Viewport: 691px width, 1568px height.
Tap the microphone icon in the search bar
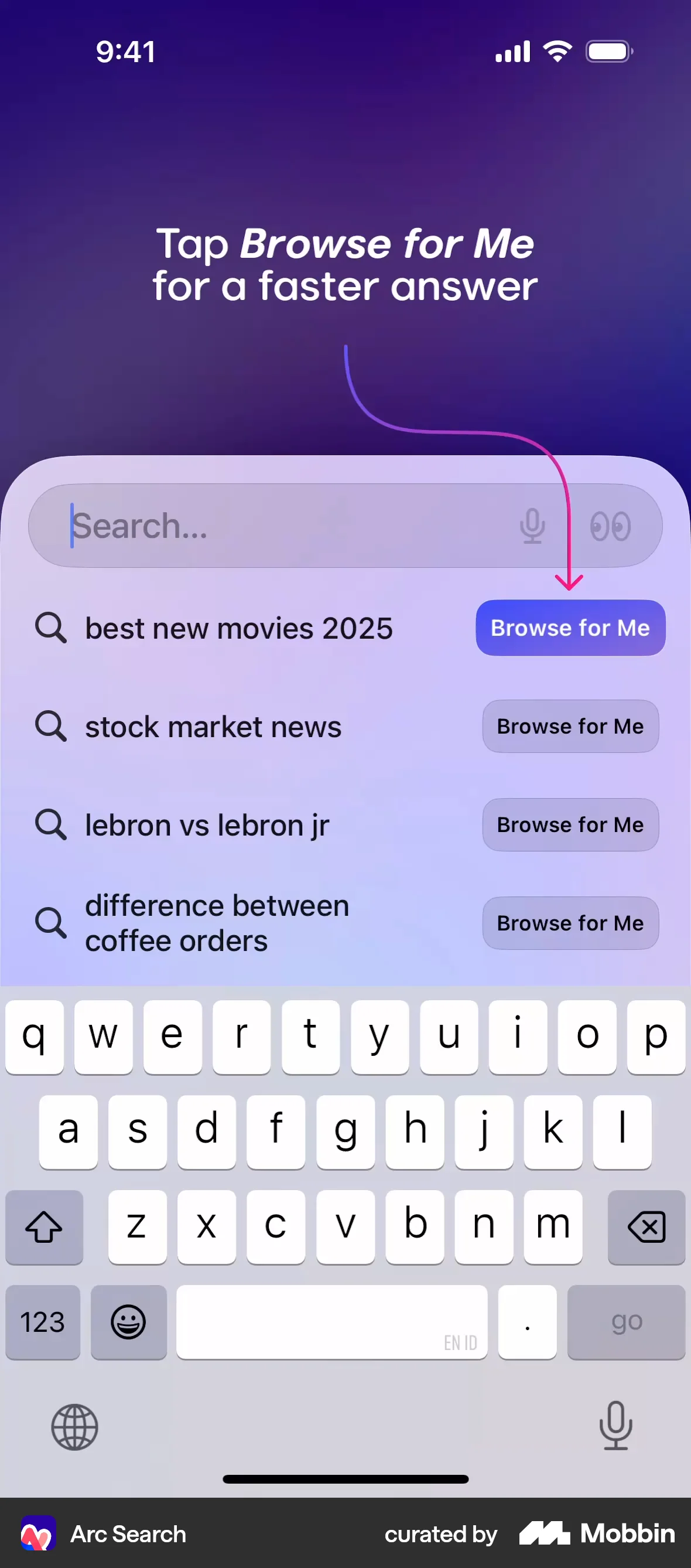click(533, 526)
